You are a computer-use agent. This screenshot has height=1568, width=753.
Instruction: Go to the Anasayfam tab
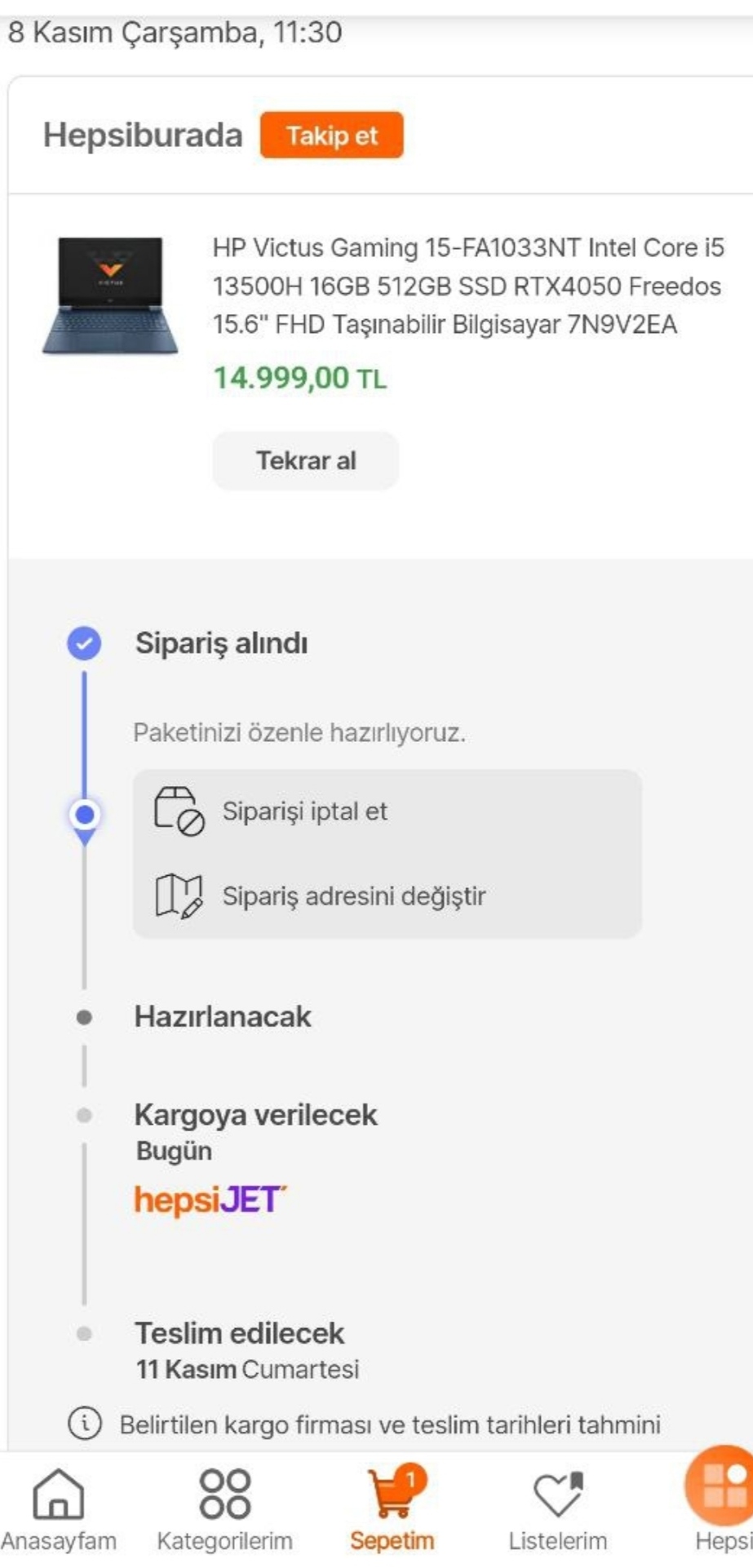point(58,1509)
